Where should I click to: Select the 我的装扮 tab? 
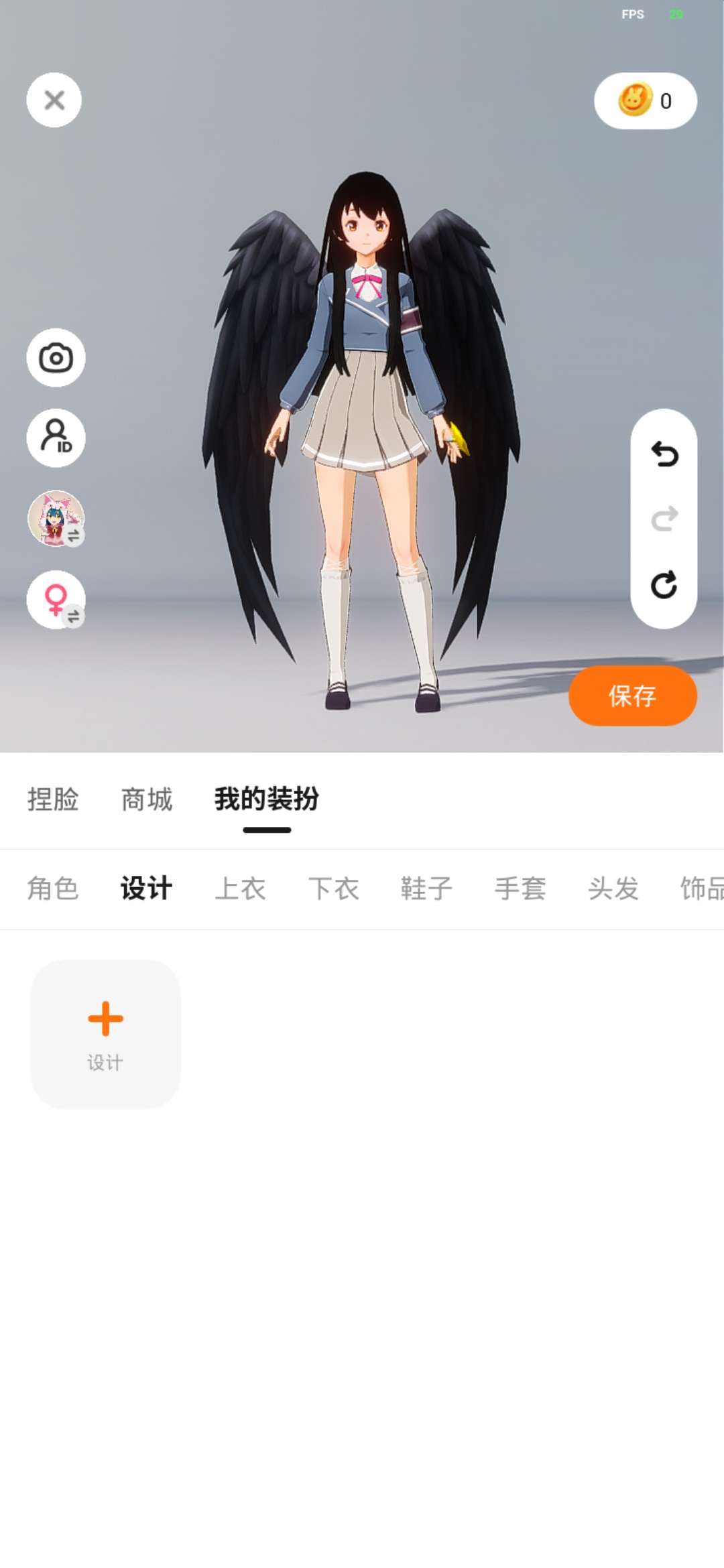[267, 799]
